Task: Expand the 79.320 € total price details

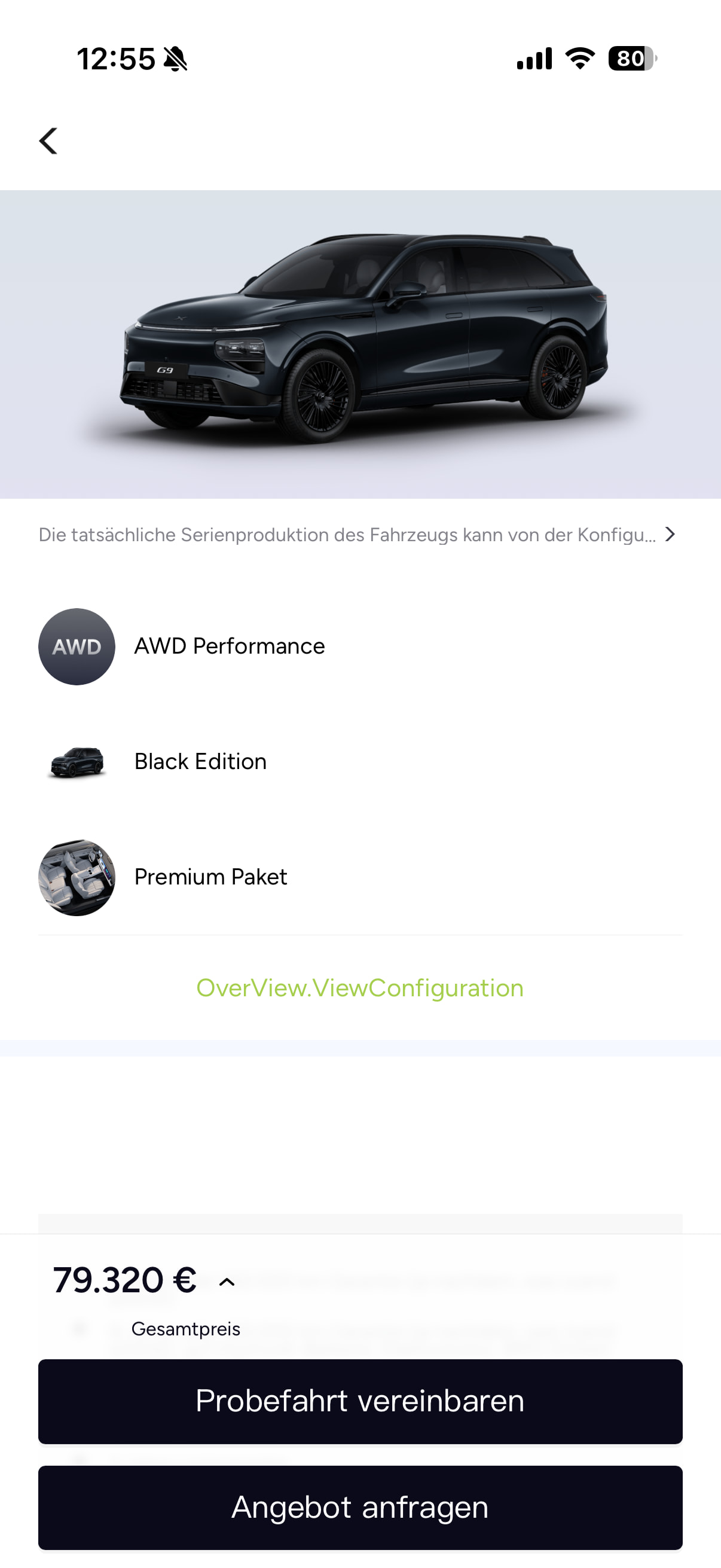Action: [227, 1282]
